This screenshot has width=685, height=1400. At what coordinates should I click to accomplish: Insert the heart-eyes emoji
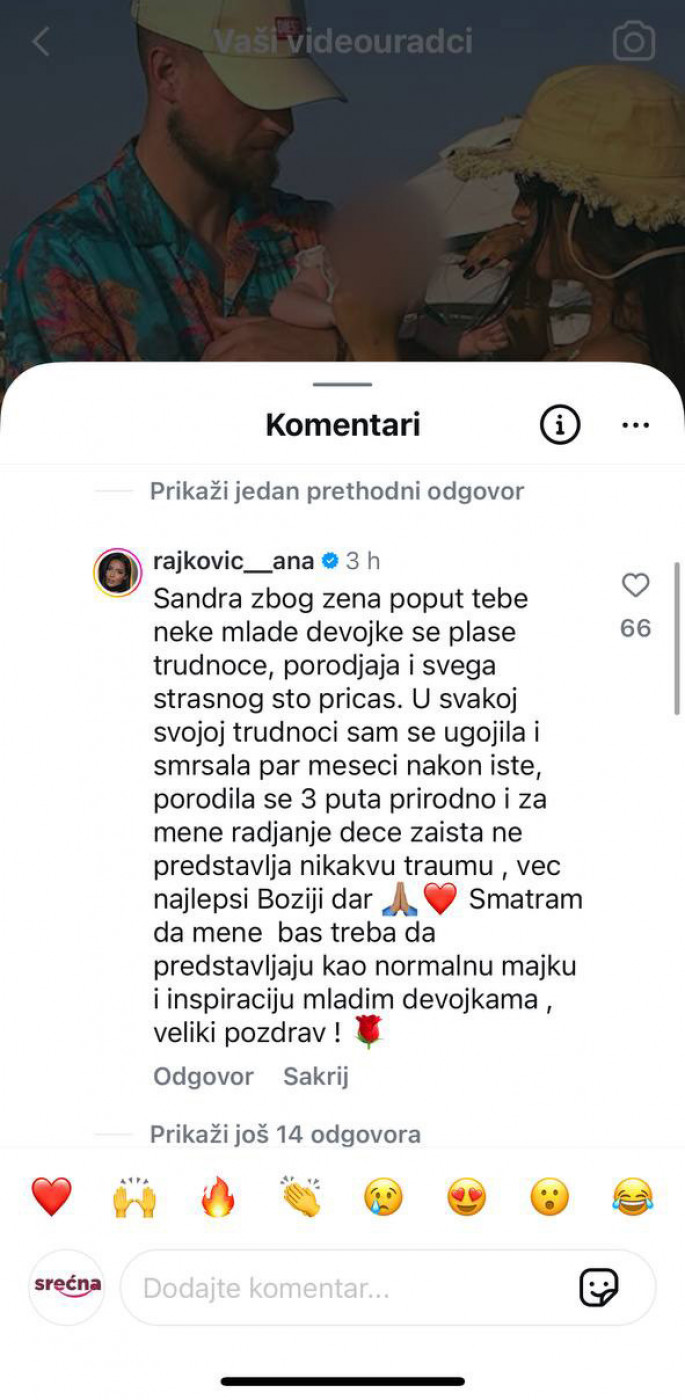click(x=466, y=1196)
